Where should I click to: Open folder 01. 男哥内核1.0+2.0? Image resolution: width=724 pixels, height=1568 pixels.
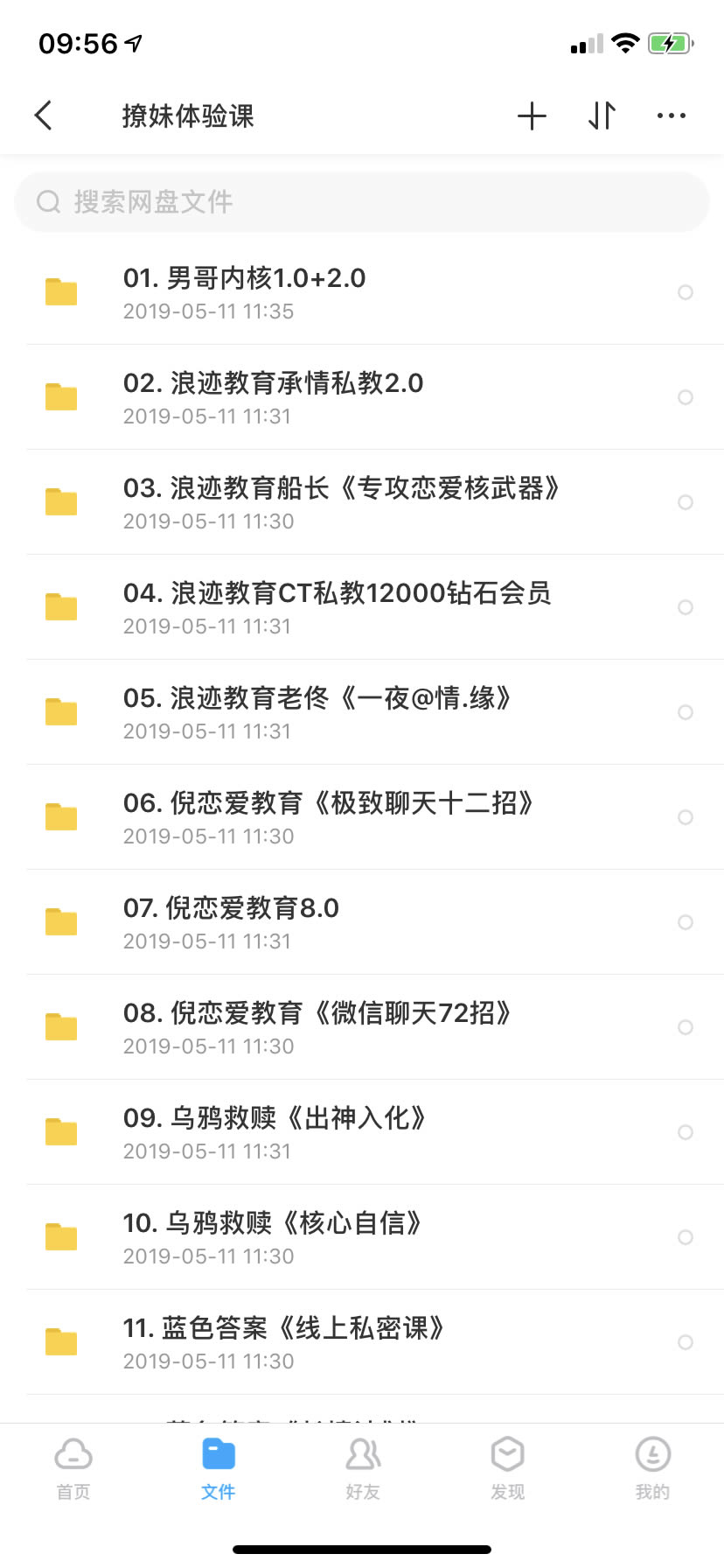[362, 292]
